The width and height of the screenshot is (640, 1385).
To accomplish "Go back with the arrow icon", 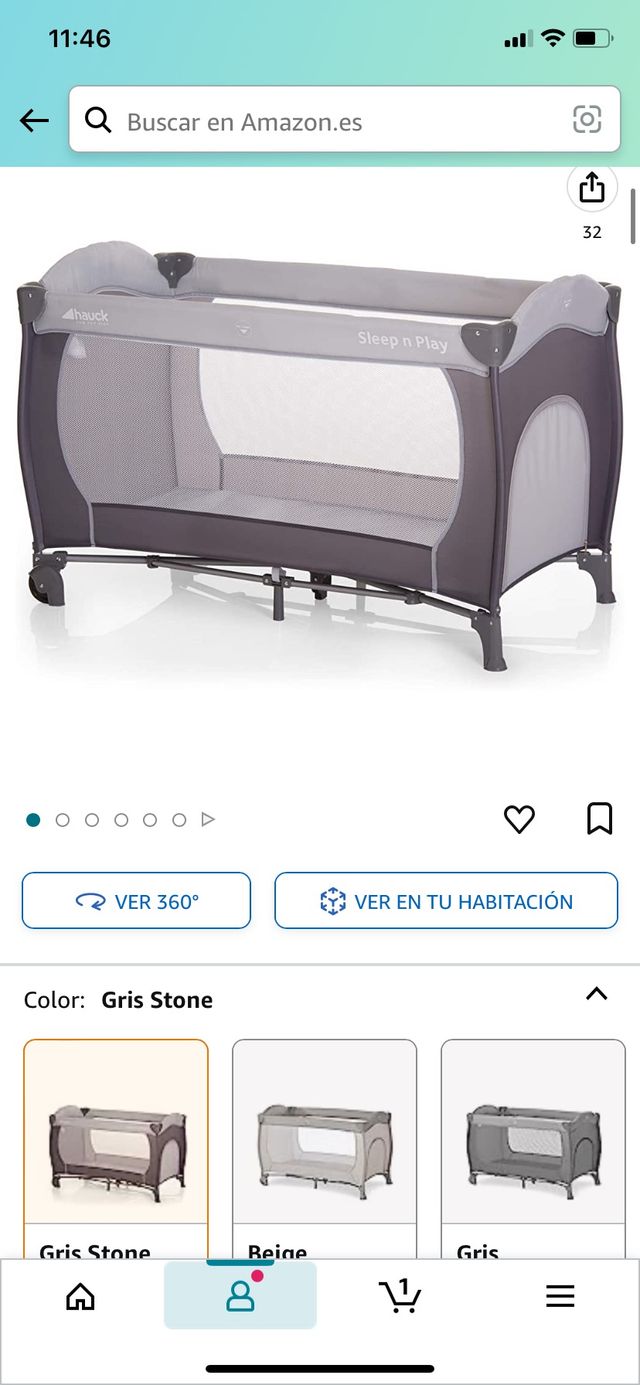I will pyautogui.click(x=34, y=121).
